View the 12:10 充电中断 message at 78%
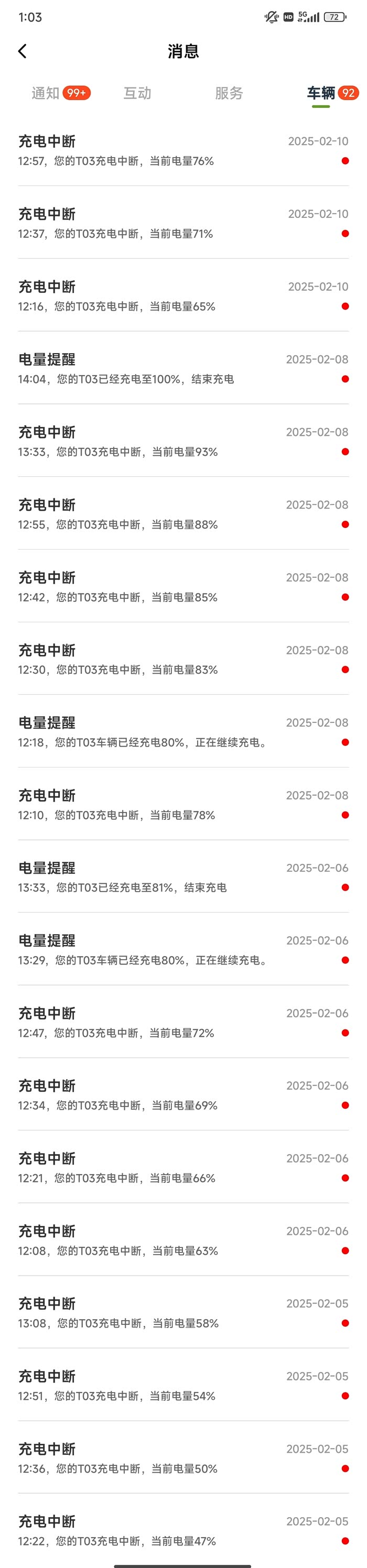The width and height of the screenshot is (367, 1568). 183,805
